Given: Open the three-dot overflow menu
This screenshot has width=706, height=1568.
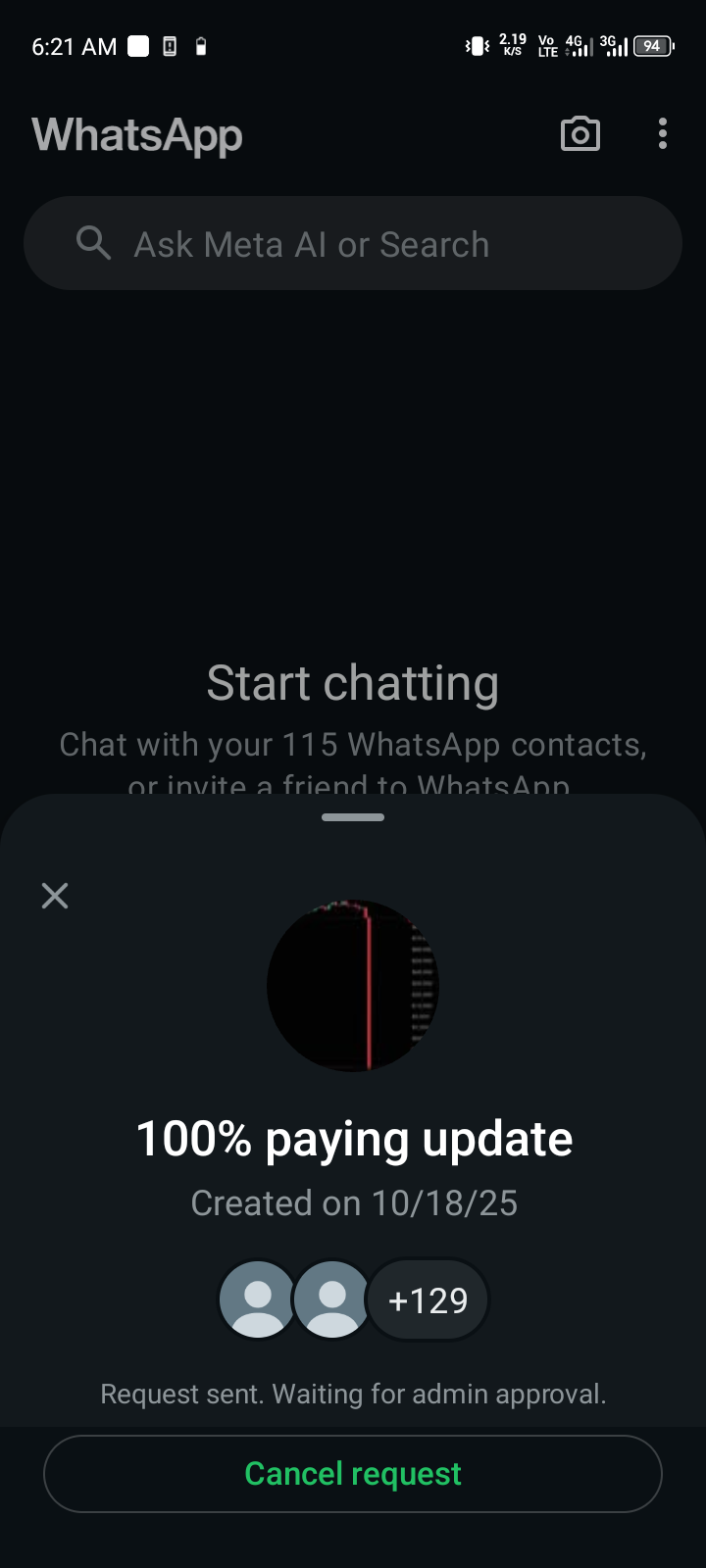Looking at the screenshot, I should coord(663,134).
